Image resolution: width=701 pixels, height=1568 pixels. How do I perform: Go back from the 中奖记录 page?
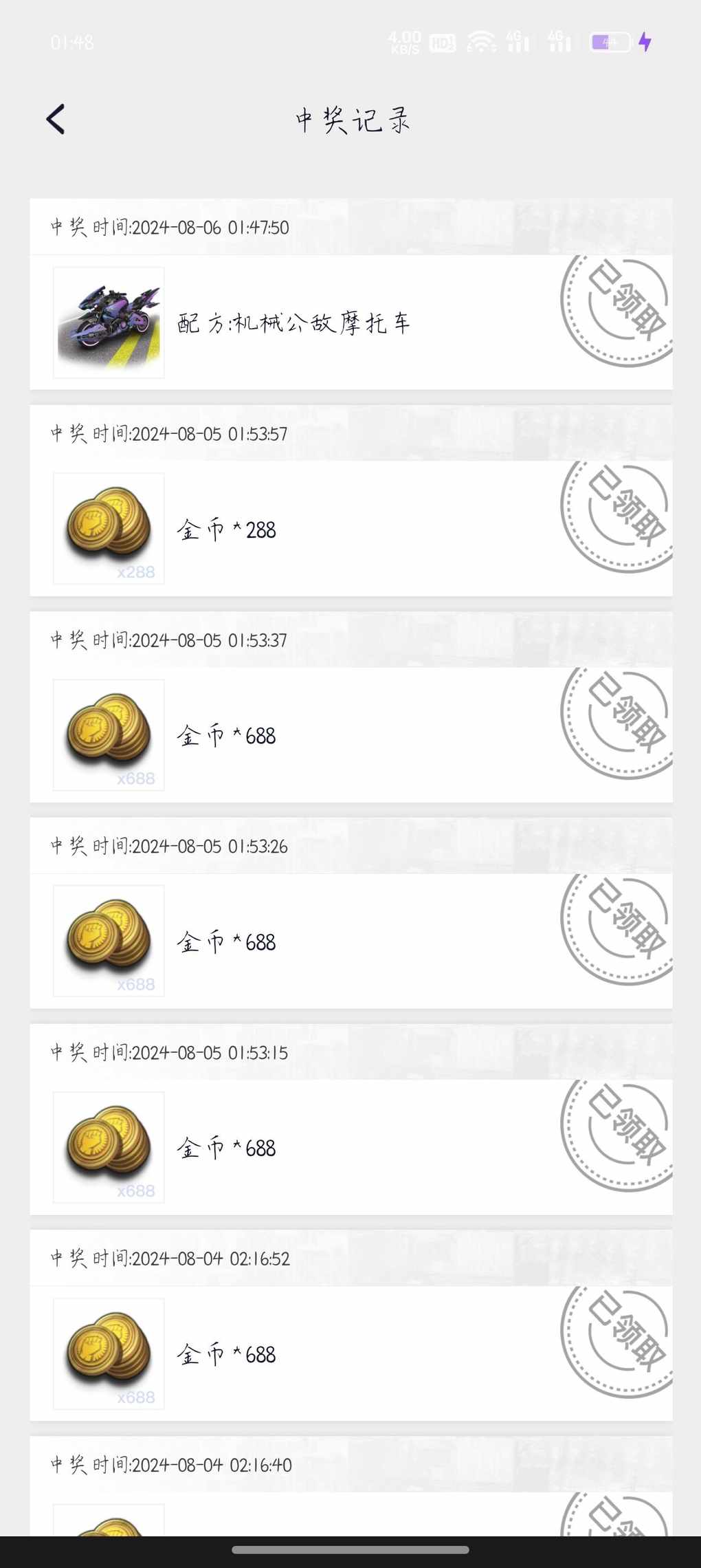[x=56, y=119]
